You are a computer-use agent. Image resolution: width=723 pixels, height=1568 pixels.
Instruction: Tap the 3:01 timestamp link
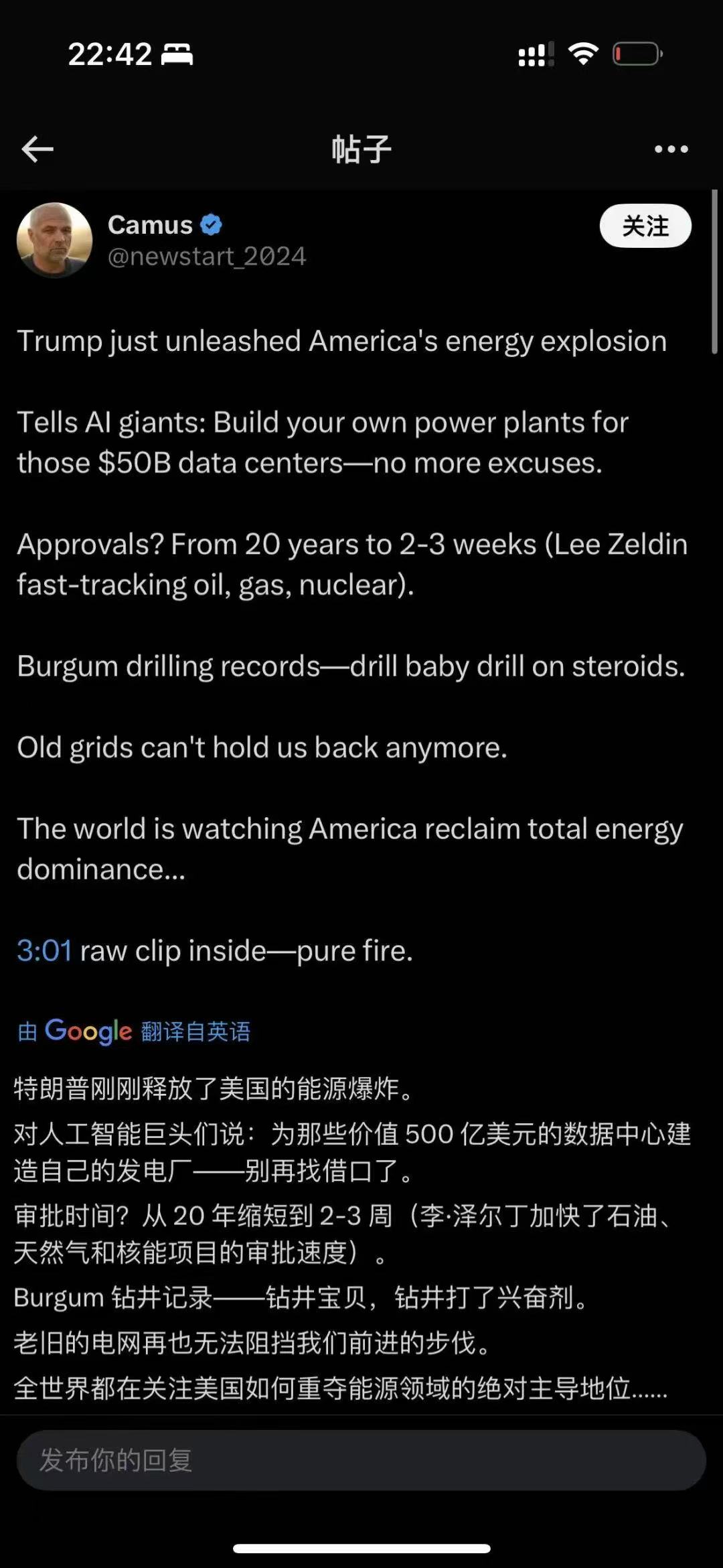click(x=44, y=950)
